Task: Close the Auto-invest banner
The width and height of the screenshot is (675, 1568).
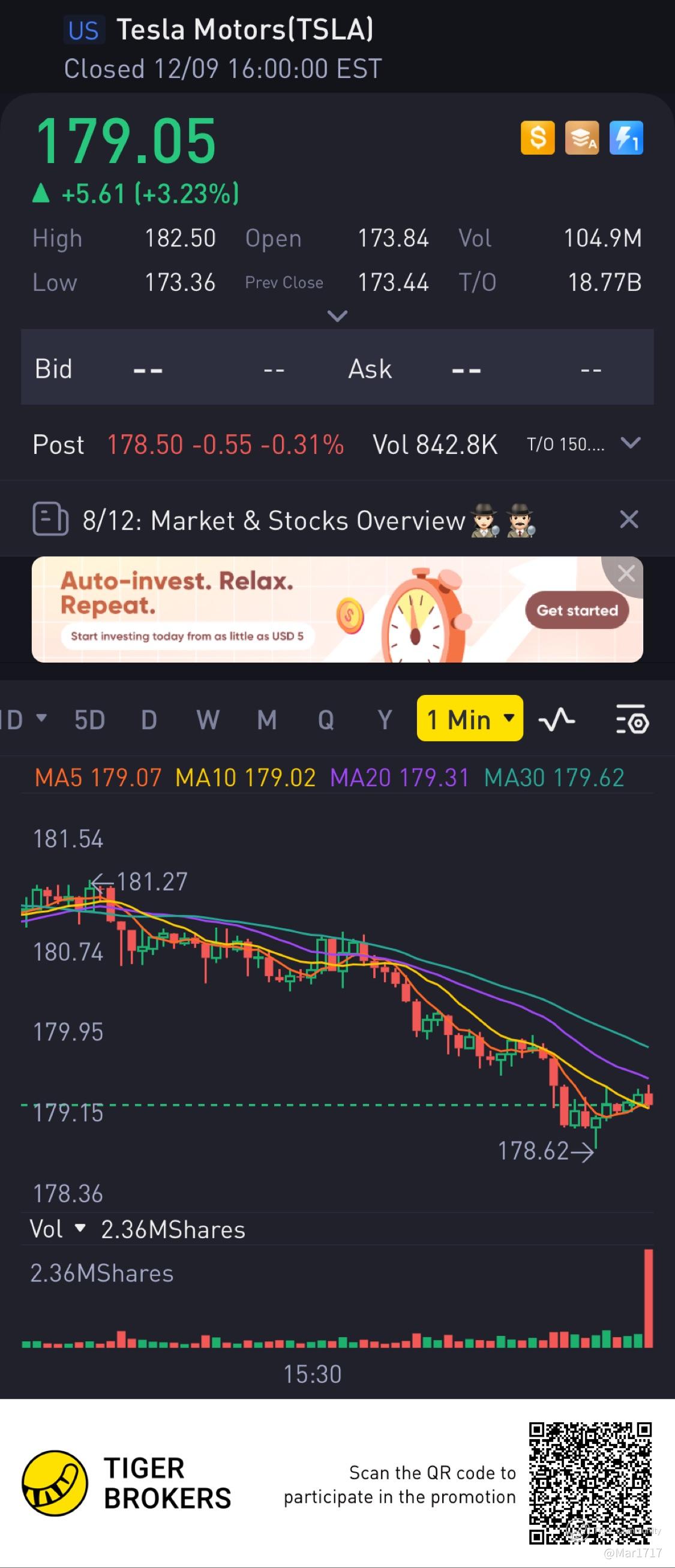Action: [x=626, y=573]
